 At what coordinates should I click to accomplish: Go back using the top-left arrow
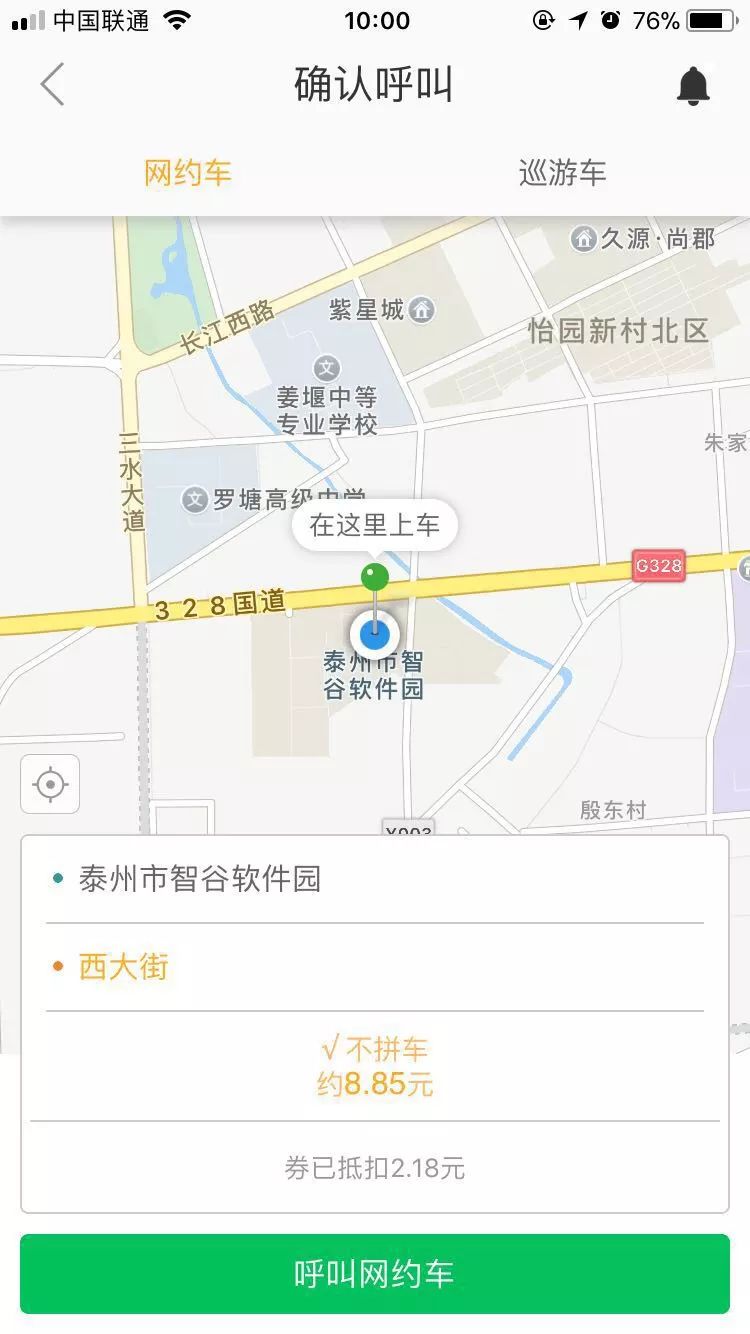pos(53,84)
